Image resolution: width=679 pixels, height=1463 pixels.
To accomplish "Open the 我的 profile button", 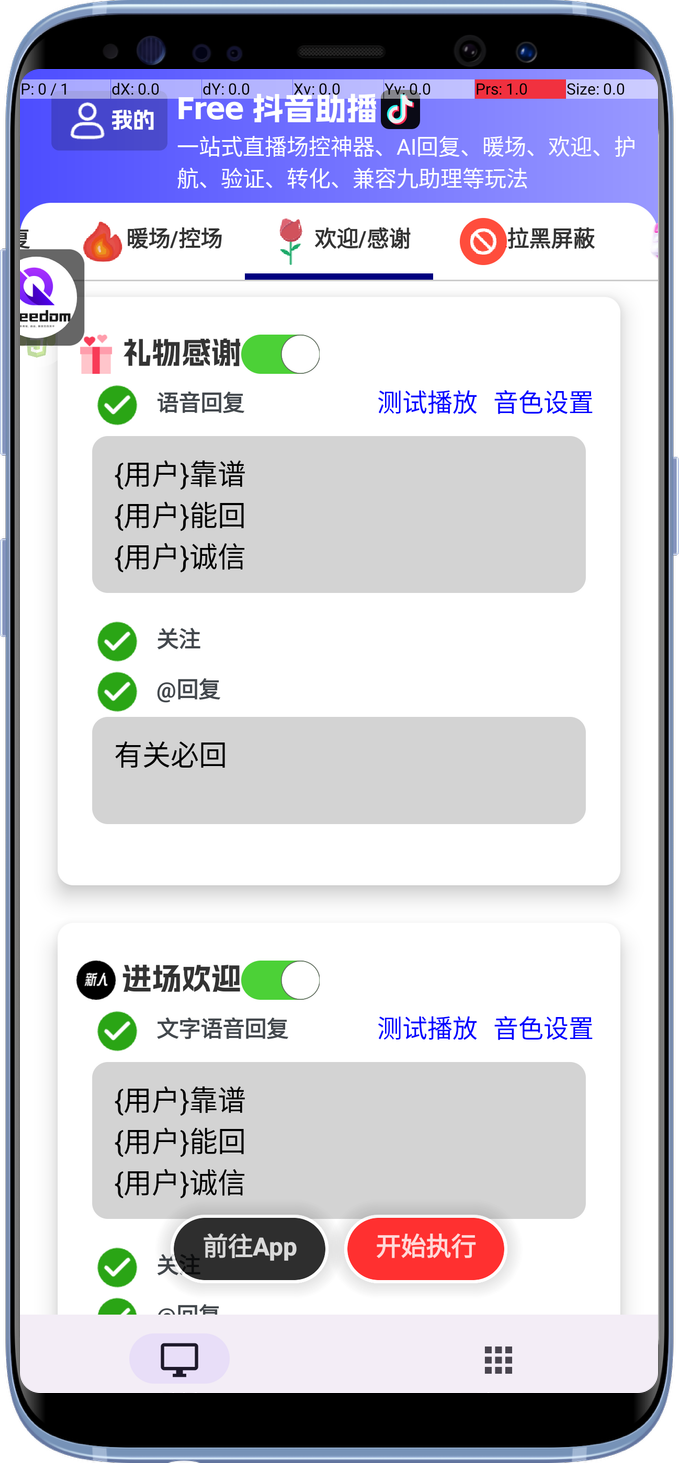I will coord(109,121).
